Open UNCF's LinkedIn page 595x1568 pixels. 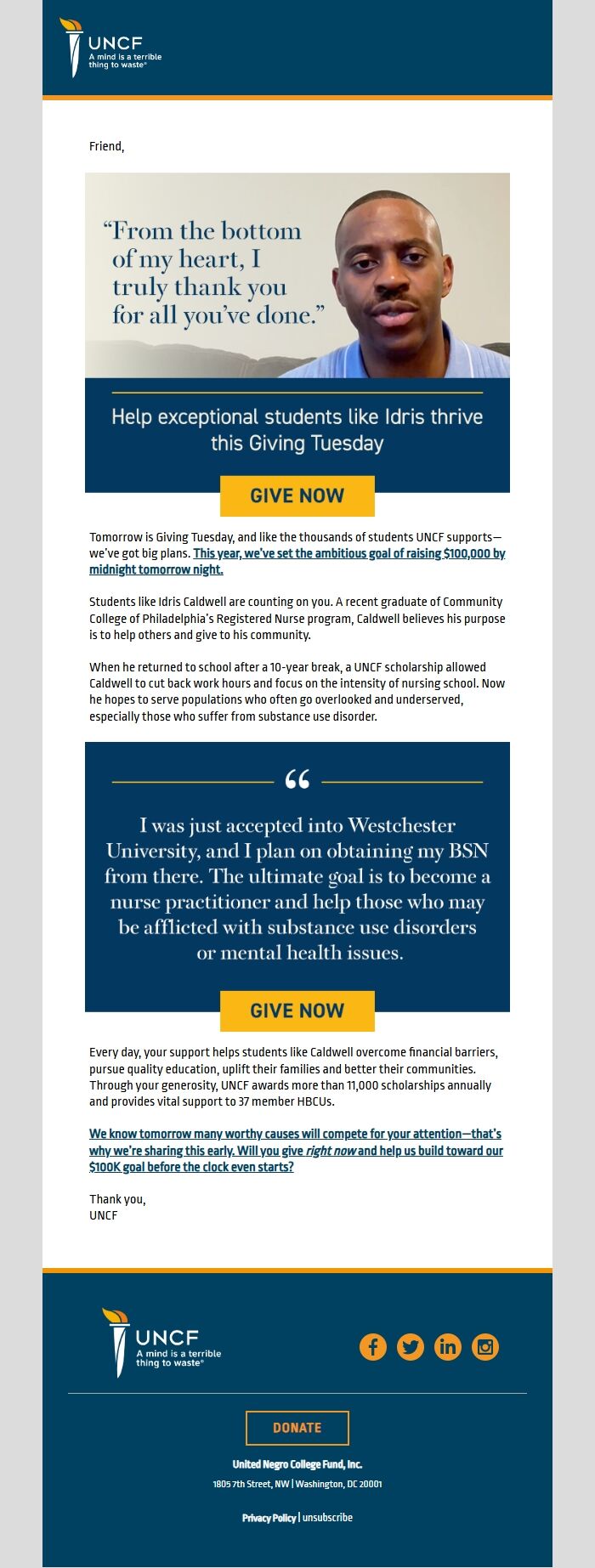click(x=448, y=1346)
